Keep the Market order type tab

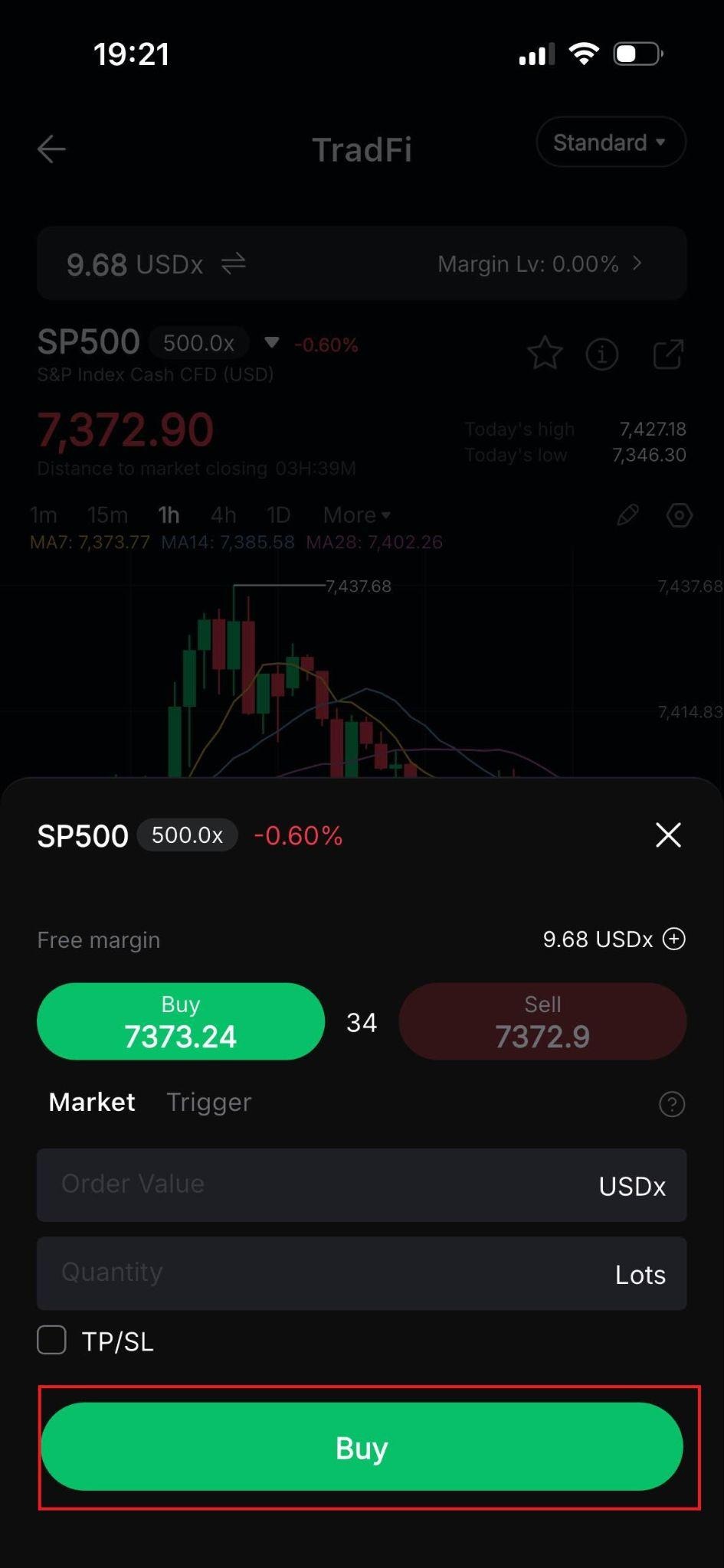click(x=92, y=1102)
